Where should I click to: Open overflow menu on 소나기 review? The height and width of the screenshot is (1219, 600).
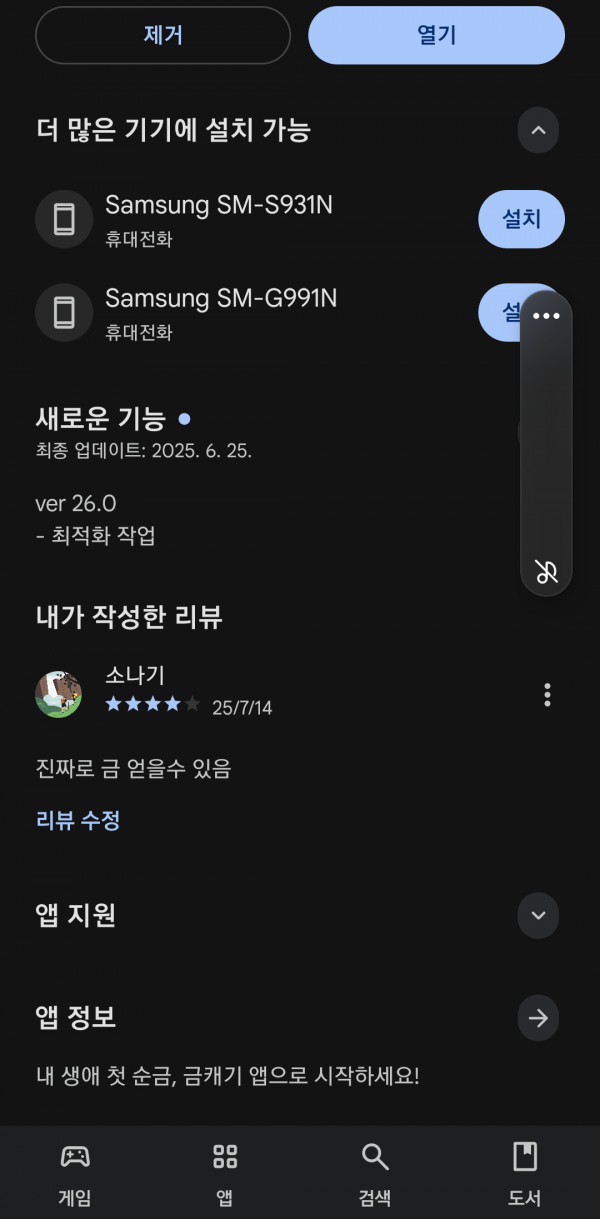[x=547, y=694]
